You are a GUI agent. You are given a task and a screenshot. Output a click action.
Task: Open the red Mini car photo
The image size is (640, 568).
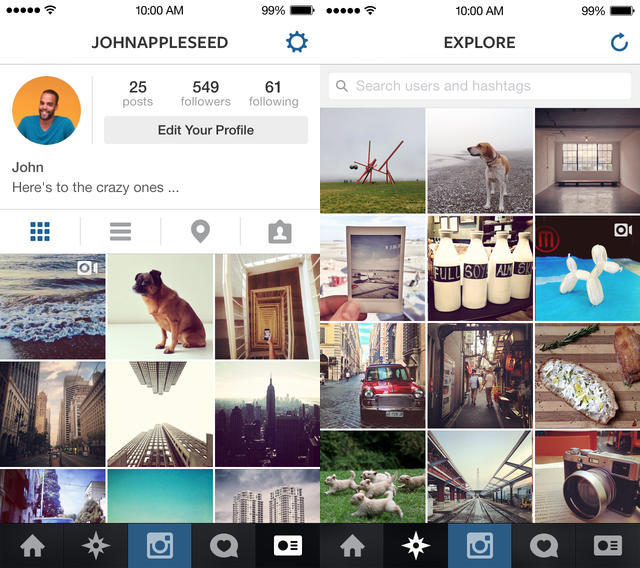(372, 375)
